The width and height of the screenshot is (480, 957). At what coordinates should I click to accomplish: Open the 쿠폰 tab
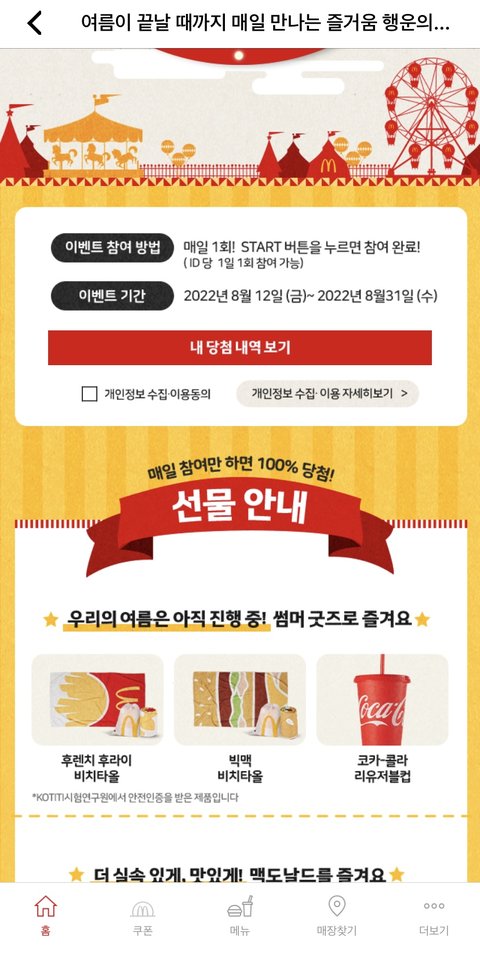(142, 915)
